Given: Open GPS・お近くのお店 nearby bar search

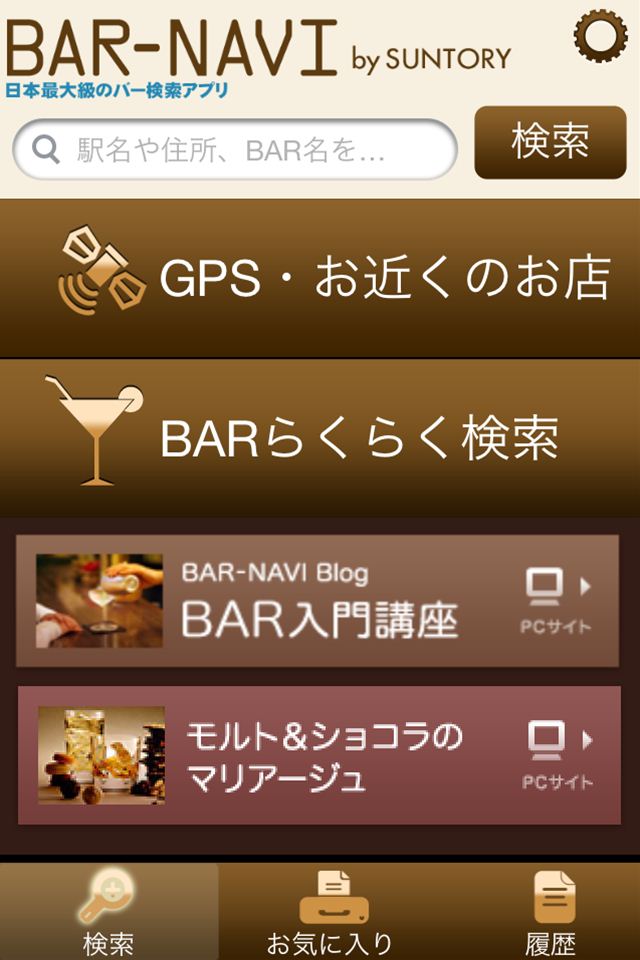Looking at the screenshot, I should click(320, 278).
